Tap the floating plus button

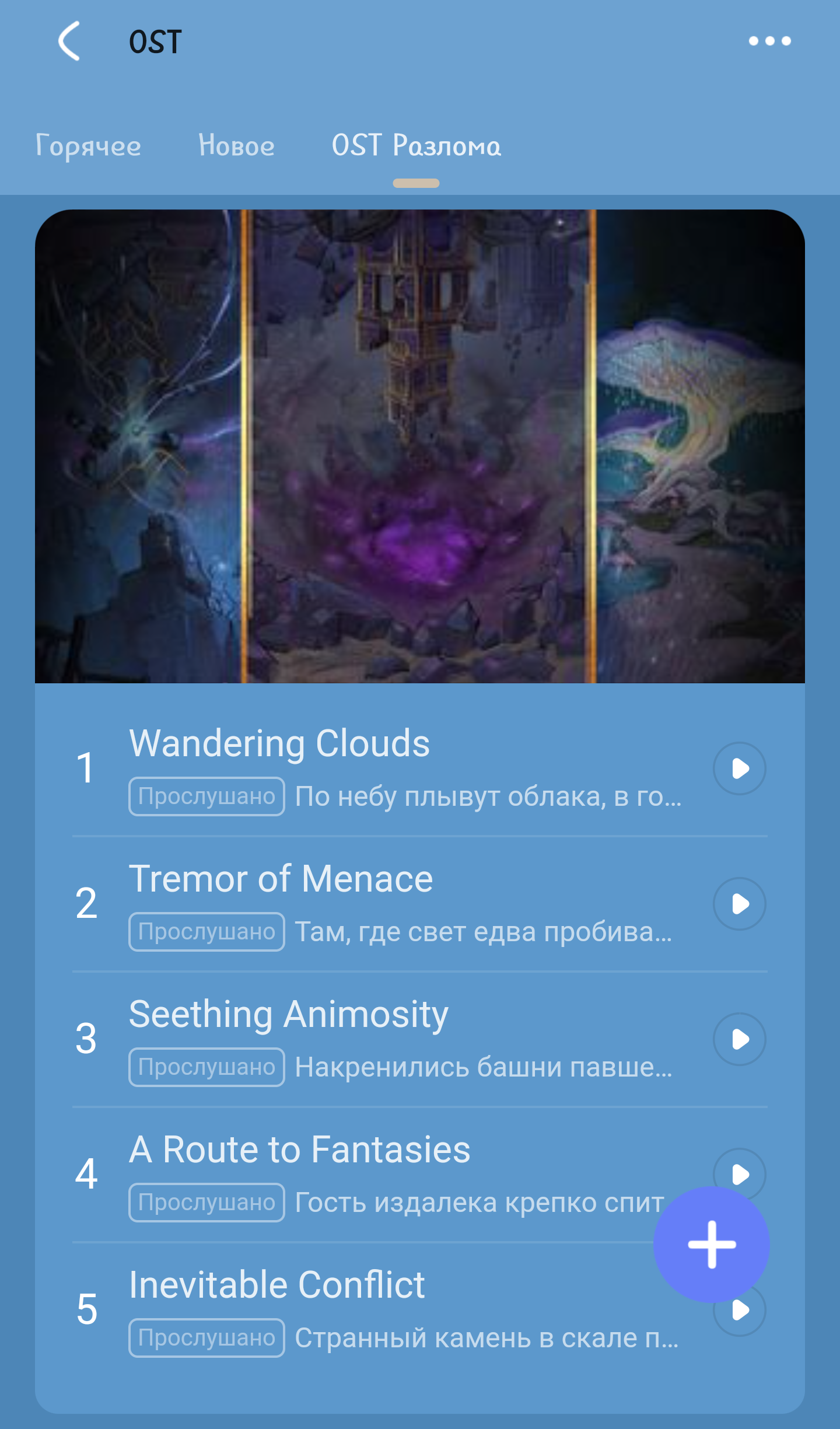coord(711,1245)
